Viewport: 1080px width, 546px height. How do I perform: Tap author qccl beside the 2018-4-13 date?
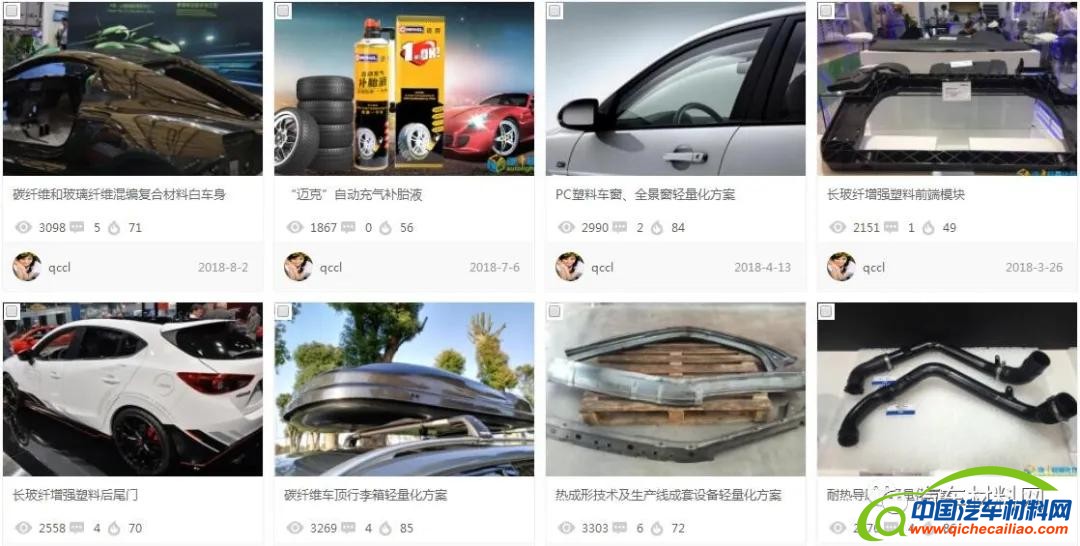pos(602,267)
